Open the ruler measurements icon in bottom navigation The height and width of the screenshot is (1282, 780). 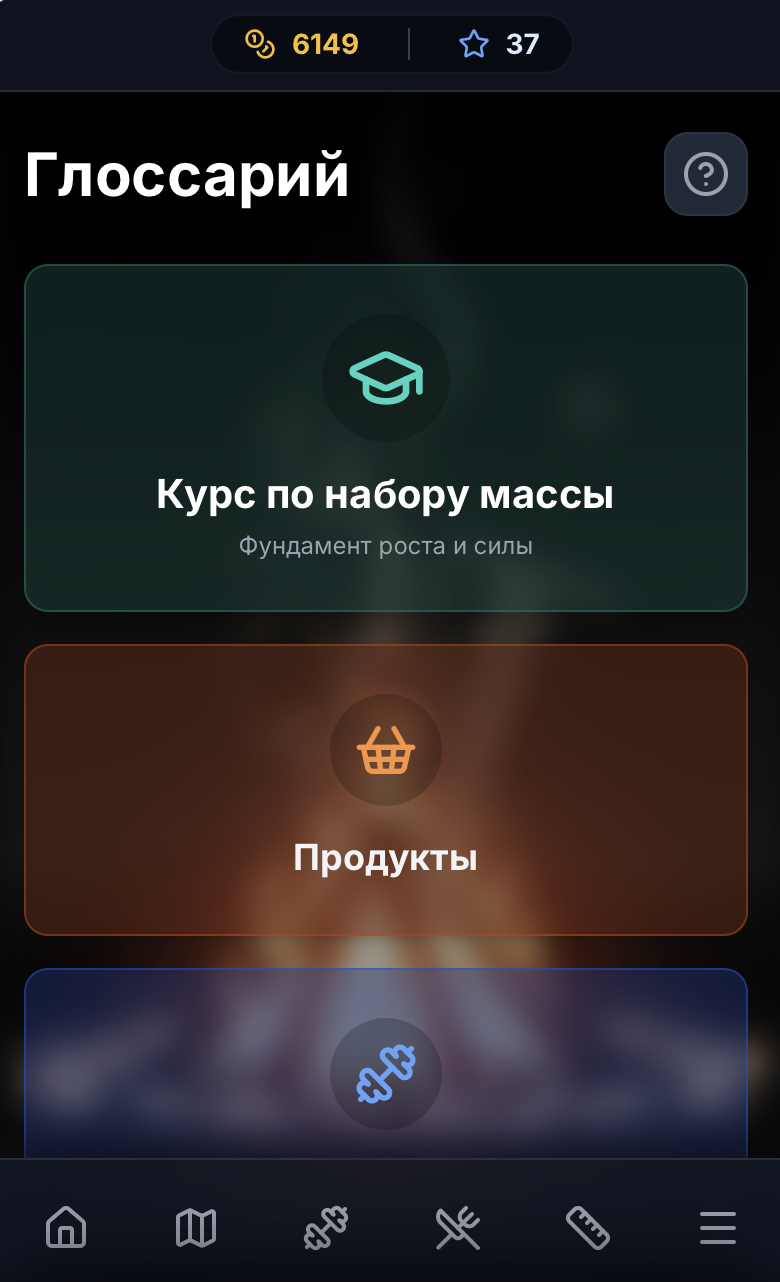pos(588,1227)
